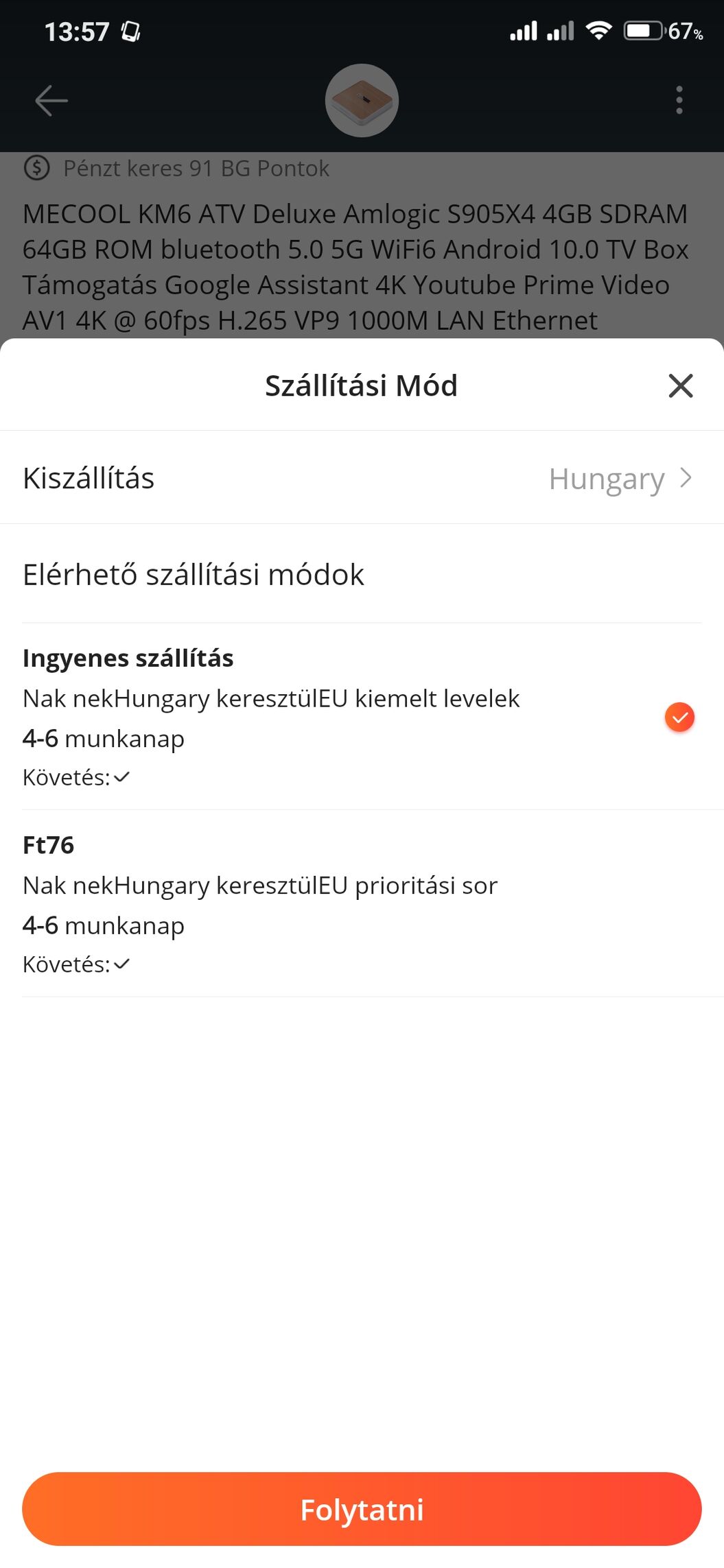Go back with the arrow icon

(x=51, y=100)
